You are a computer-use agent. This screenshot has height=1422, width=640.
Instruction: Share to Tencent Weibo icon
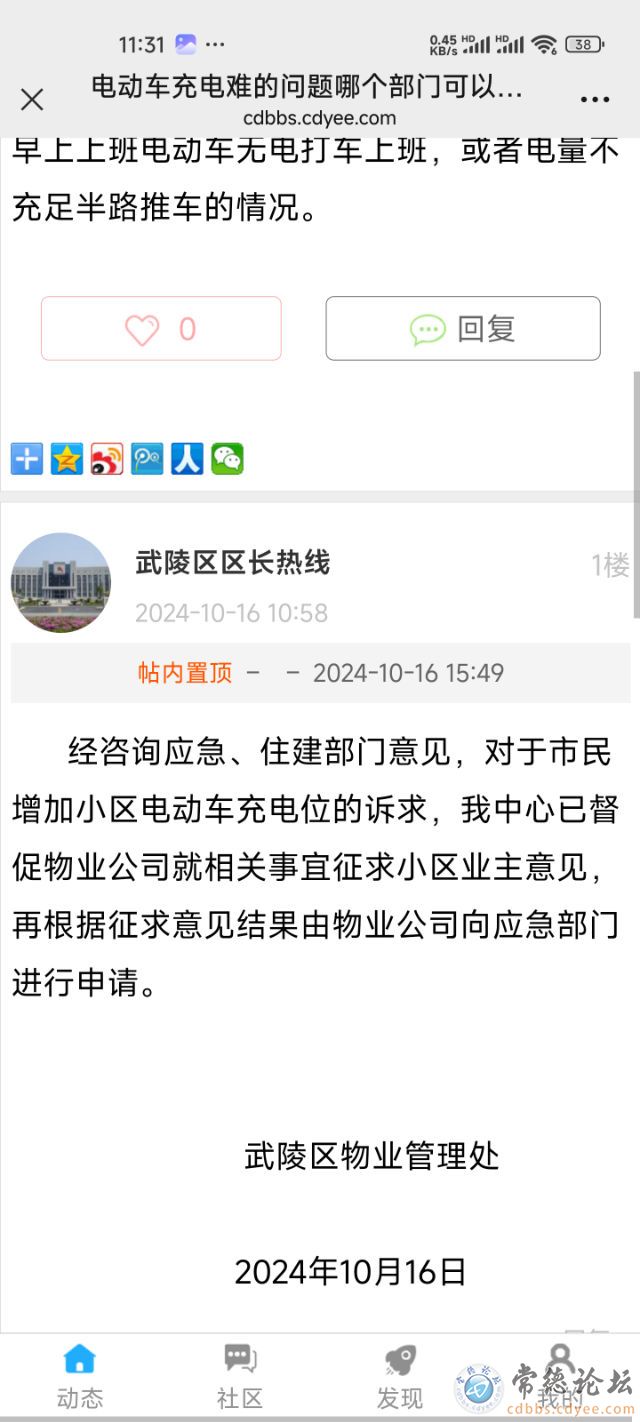click(147, 459)
